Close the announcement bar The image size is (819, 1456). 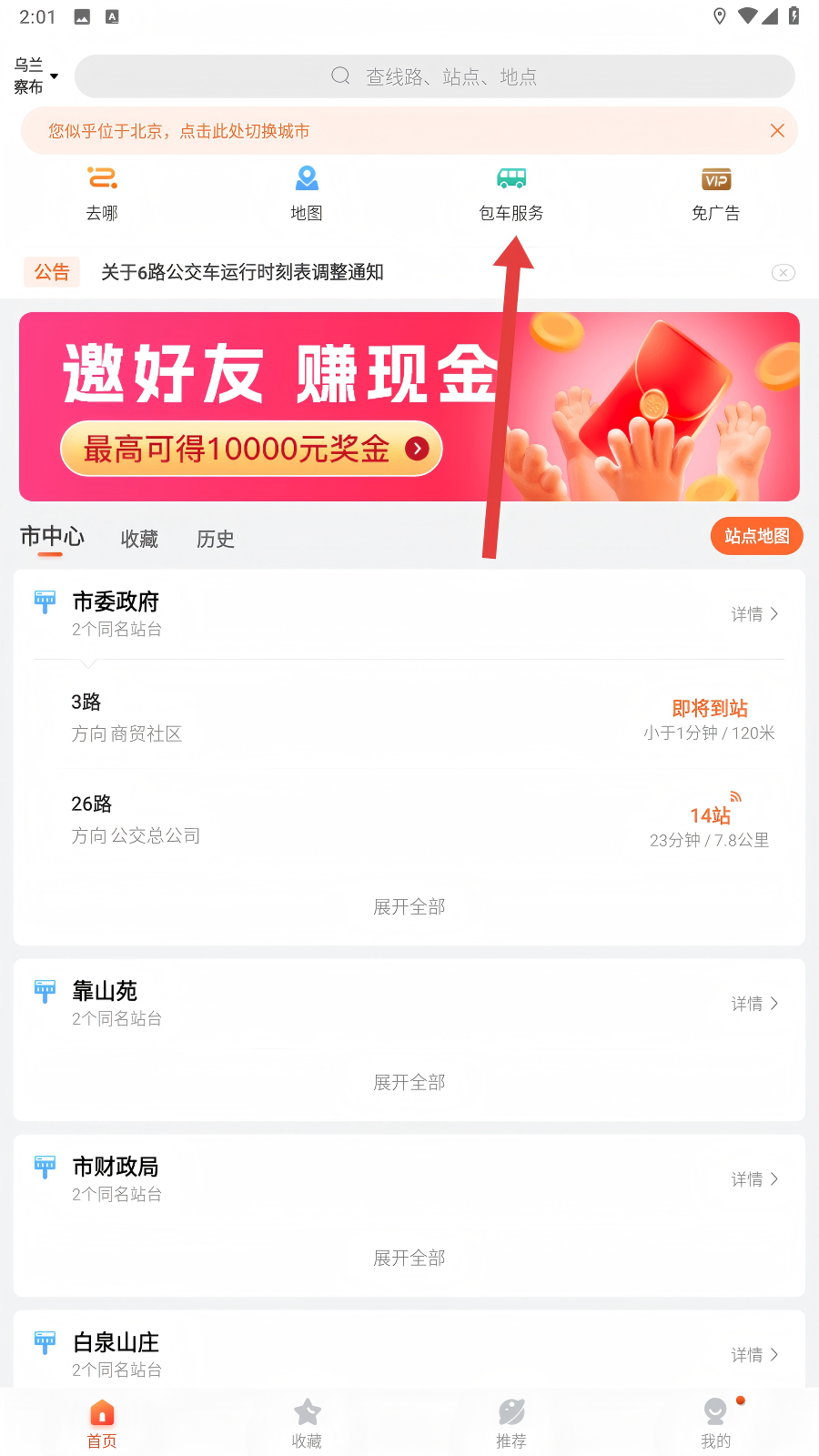coord(783,272)
